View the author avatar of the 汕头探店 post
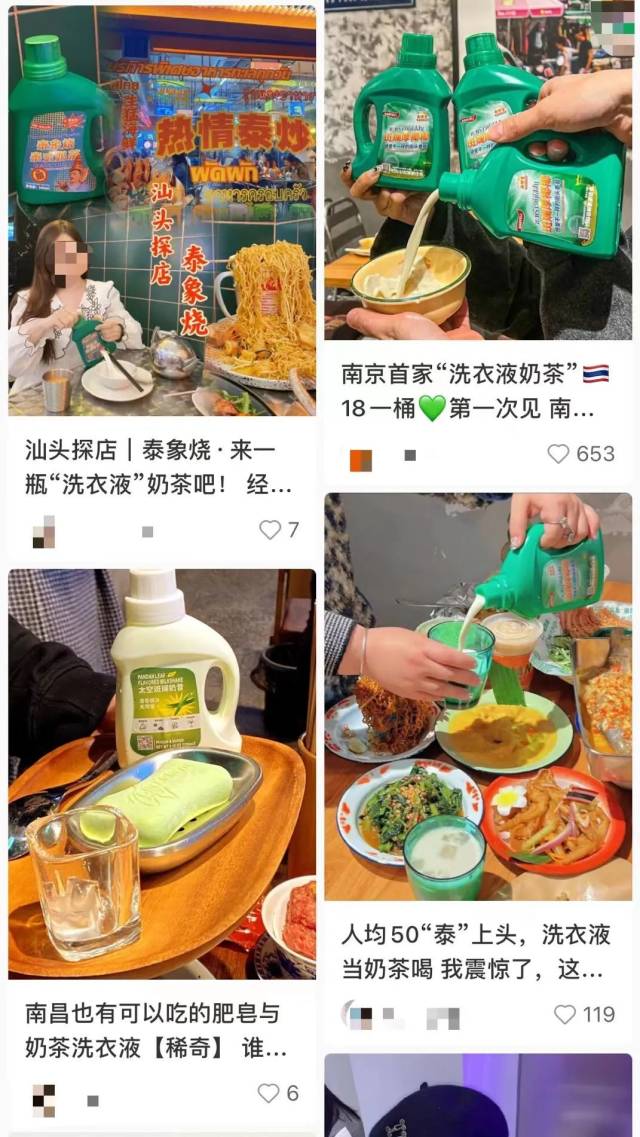 click(x=43, y=532)
